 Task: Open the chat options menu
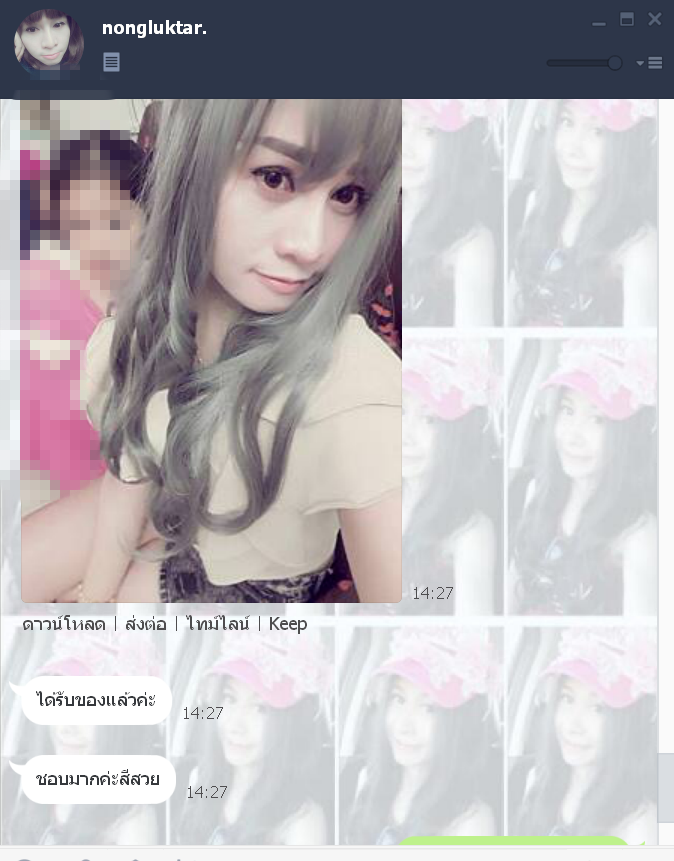click(x=650, y=63)
